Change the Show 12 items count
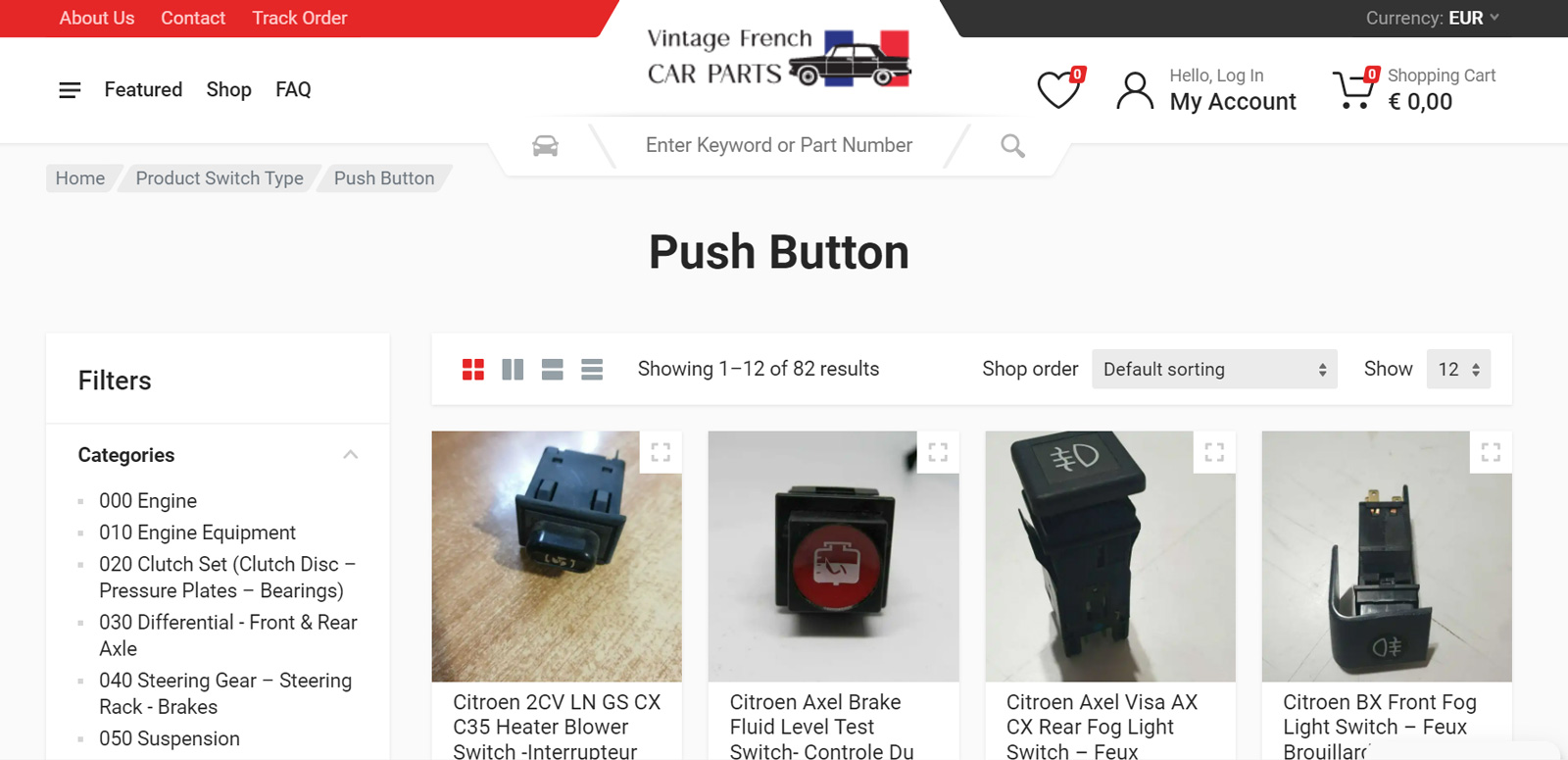The height and width of the screenshot is (760, 1568). point(1457,370)
